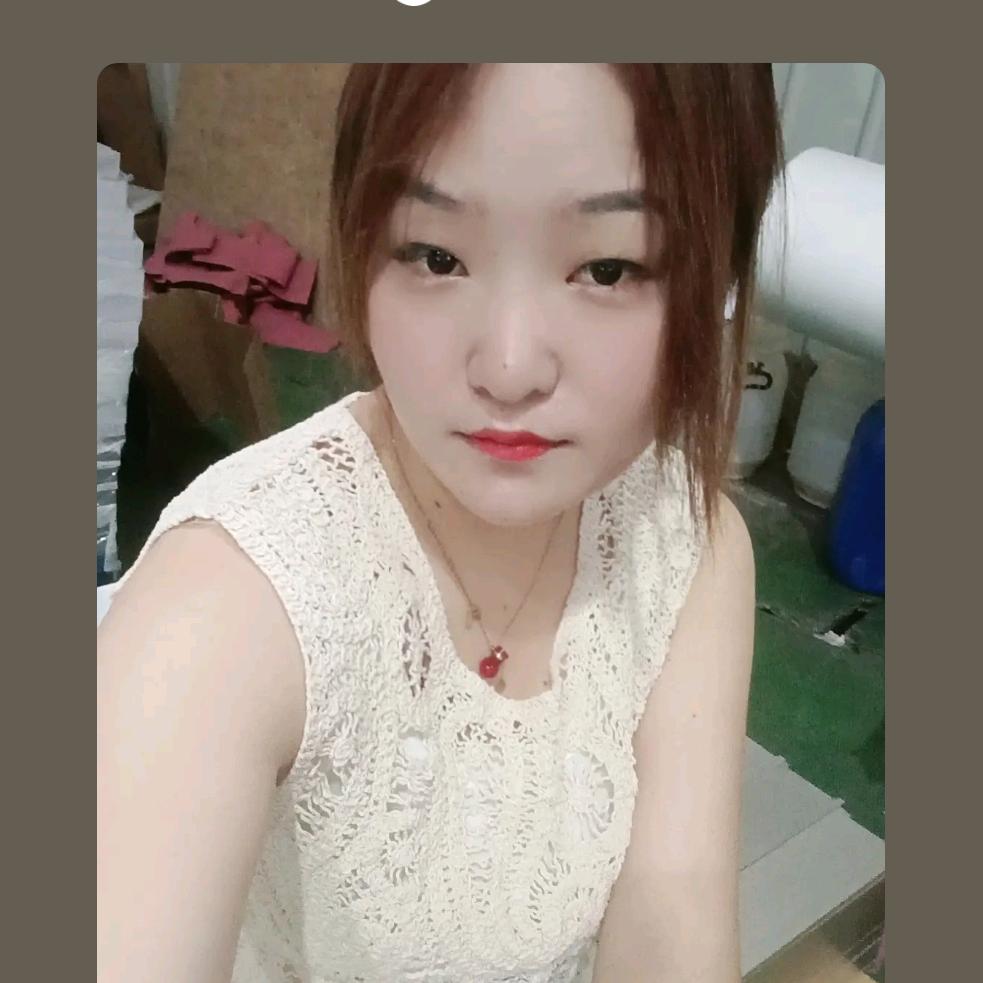Open the woman's photo card

490,520
